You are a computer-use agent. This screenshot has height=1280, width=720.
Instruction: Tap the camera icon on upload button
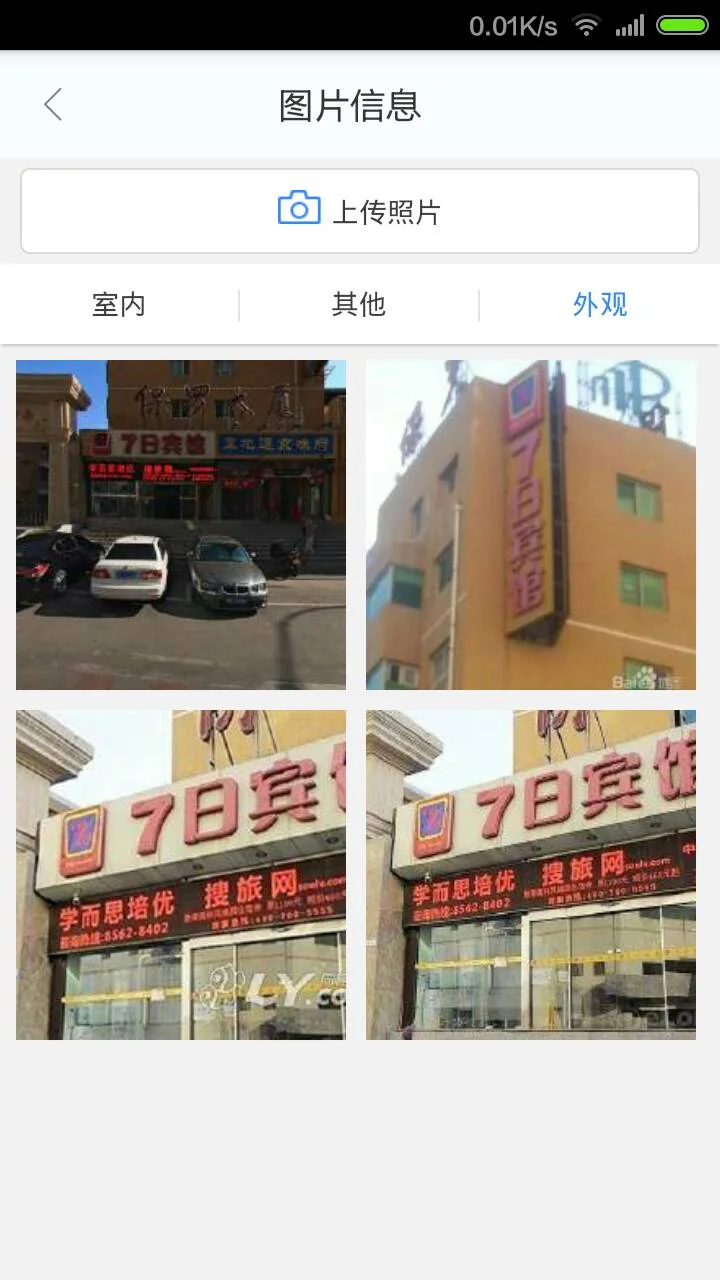(299, 210)
